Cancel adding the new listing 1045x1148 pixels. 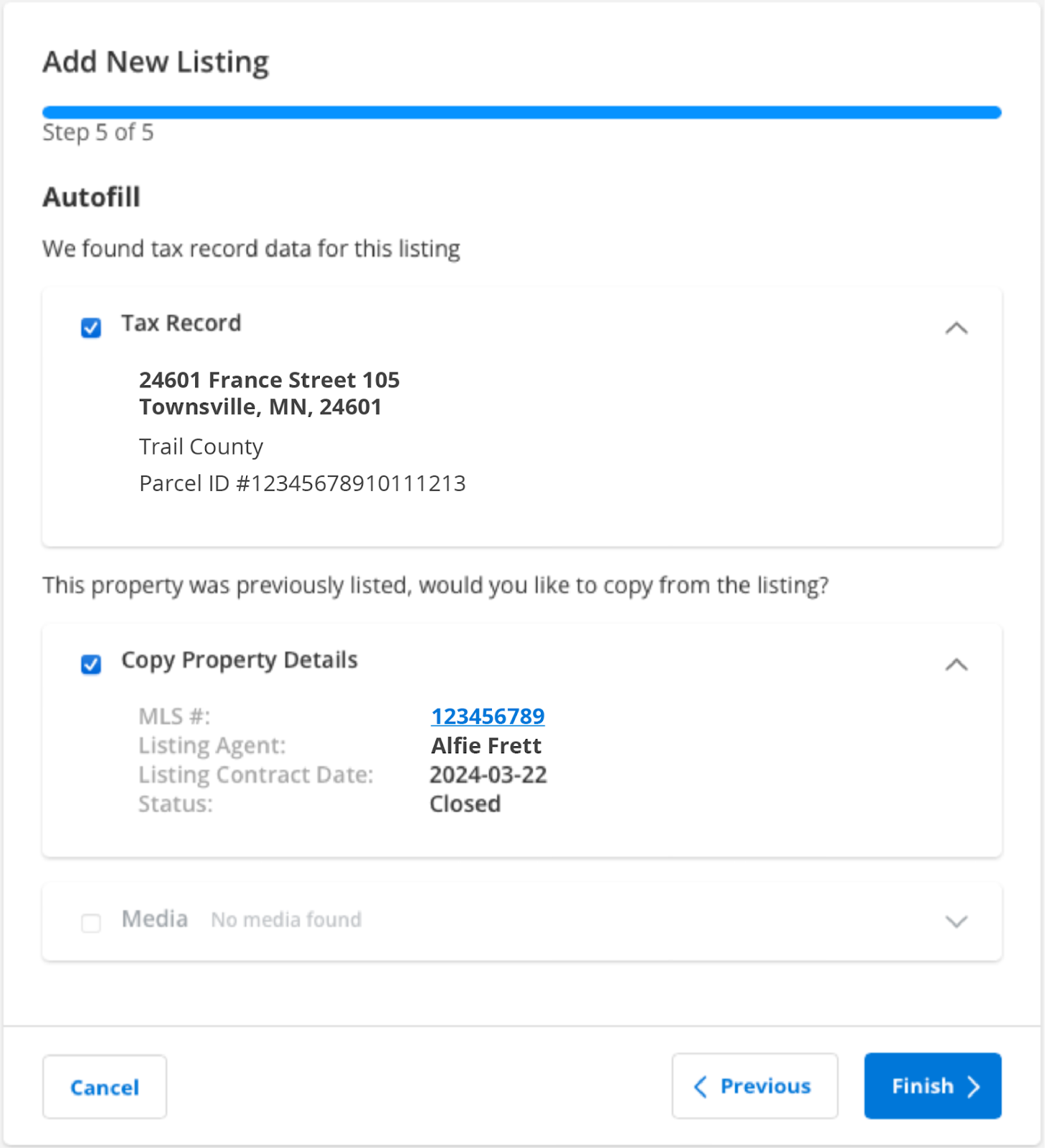tap(105, 1087)
